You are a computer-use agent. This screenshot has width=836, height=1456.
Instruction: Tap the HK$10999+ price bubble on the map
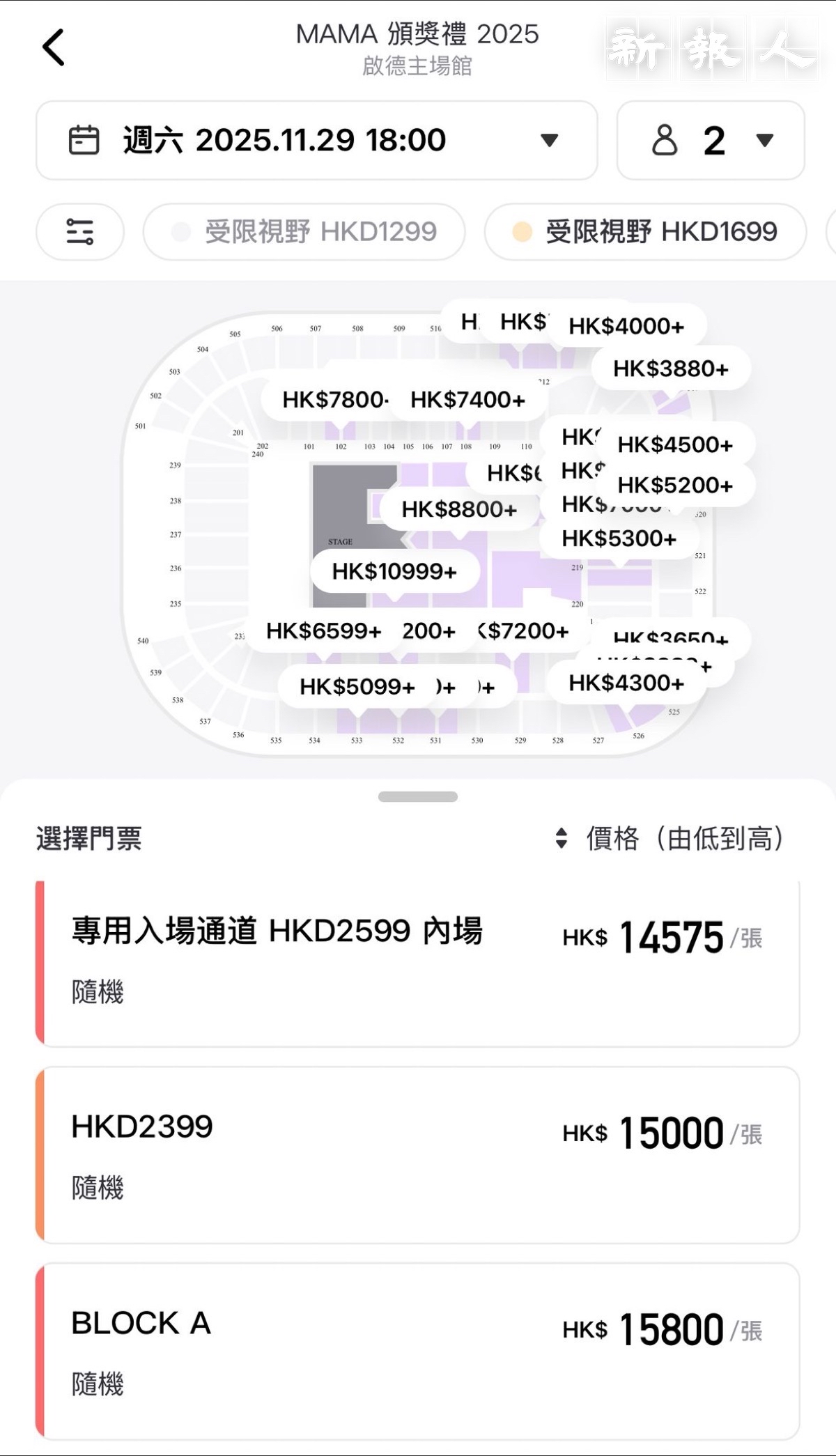[394, 572]
